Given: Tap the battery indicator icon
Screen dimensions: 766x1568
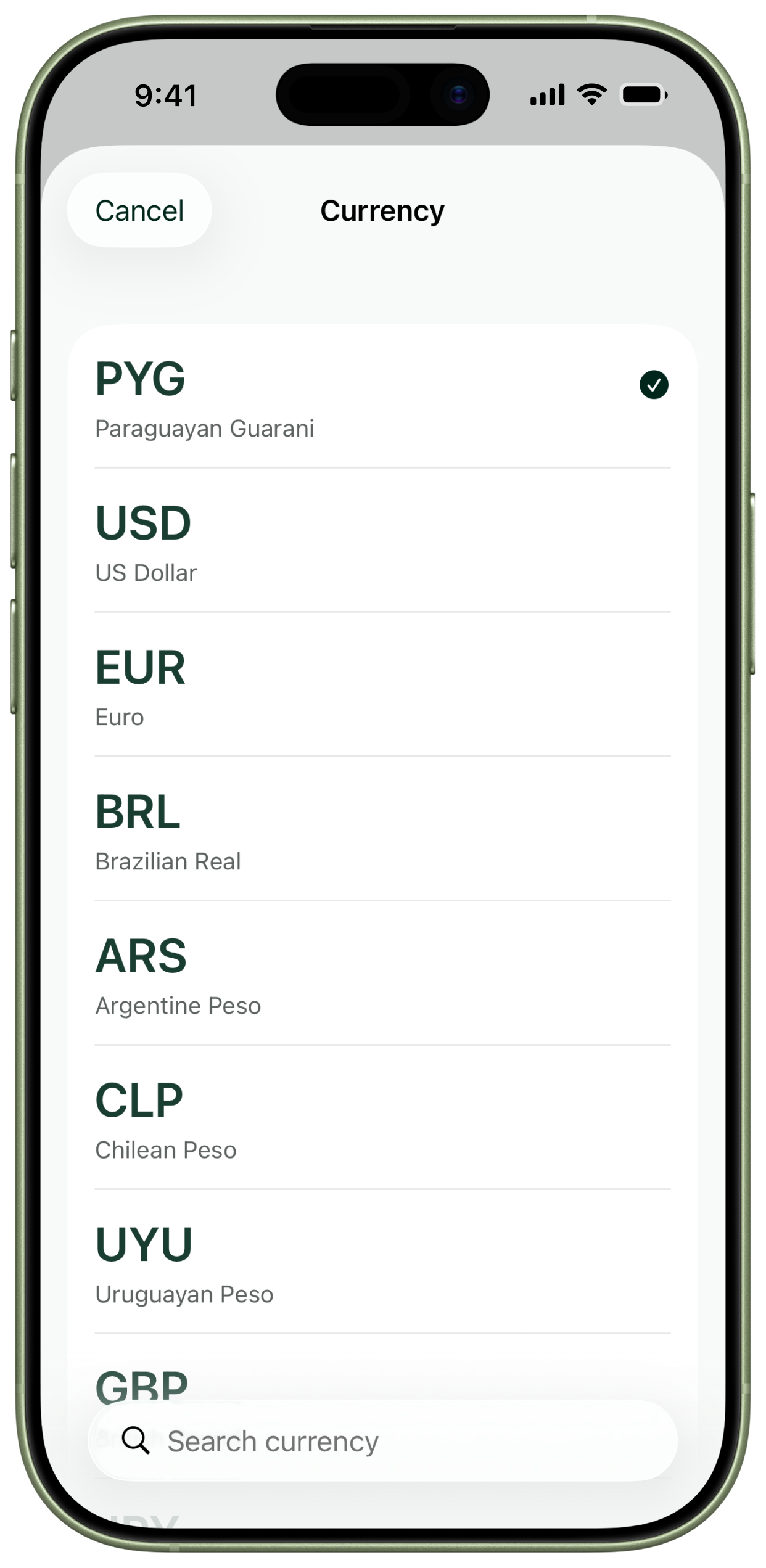Looking at the screenshot, I should 642,94.
